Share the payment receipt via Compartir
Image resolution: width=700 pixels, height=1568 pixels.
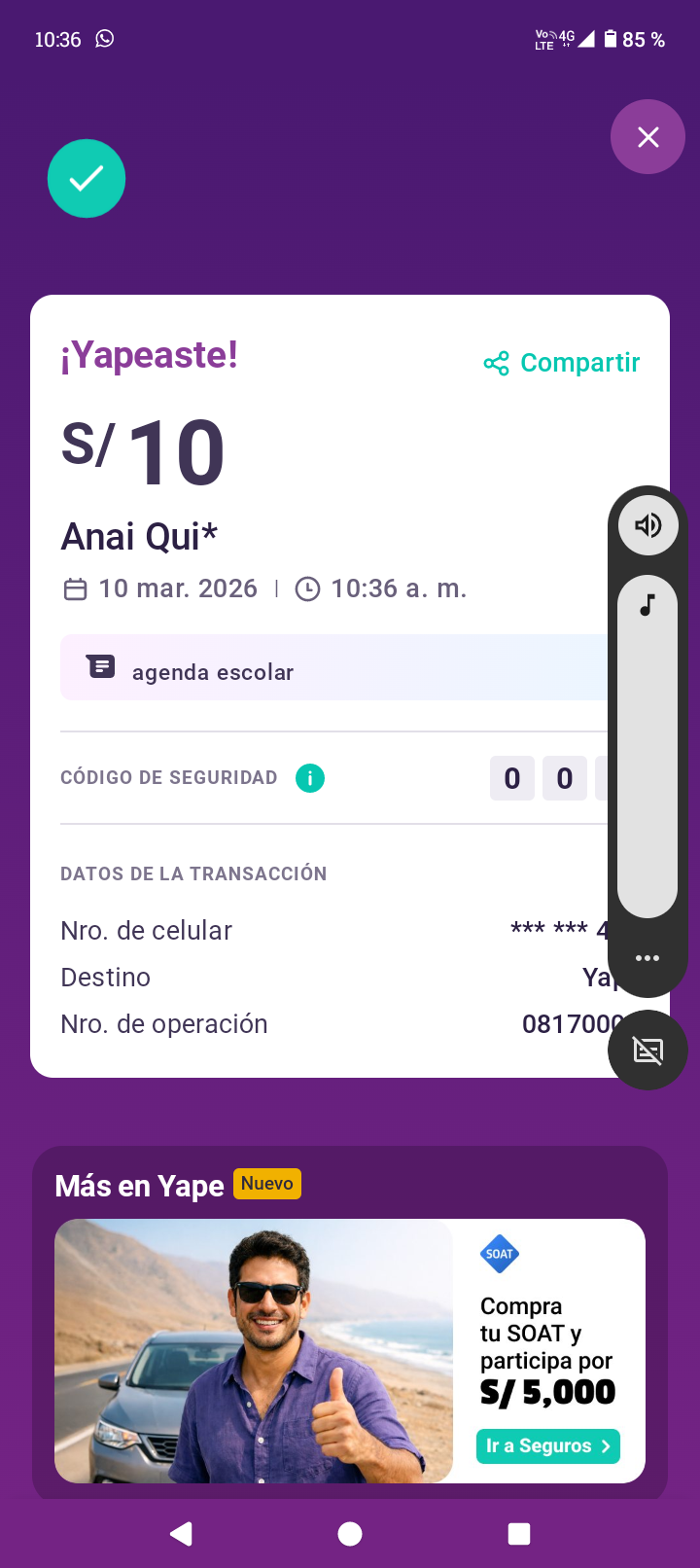562,363
